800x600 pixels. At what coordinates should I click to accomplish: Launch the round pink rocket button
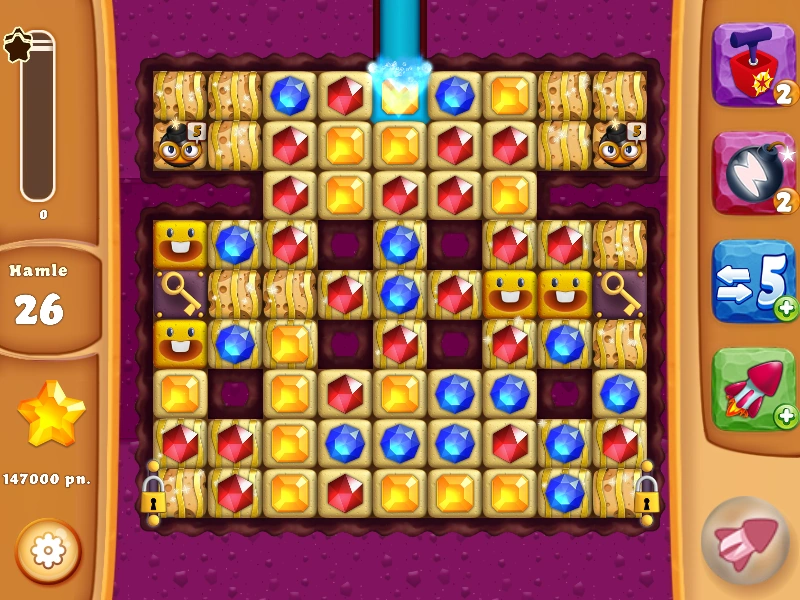tap(746, 540)
